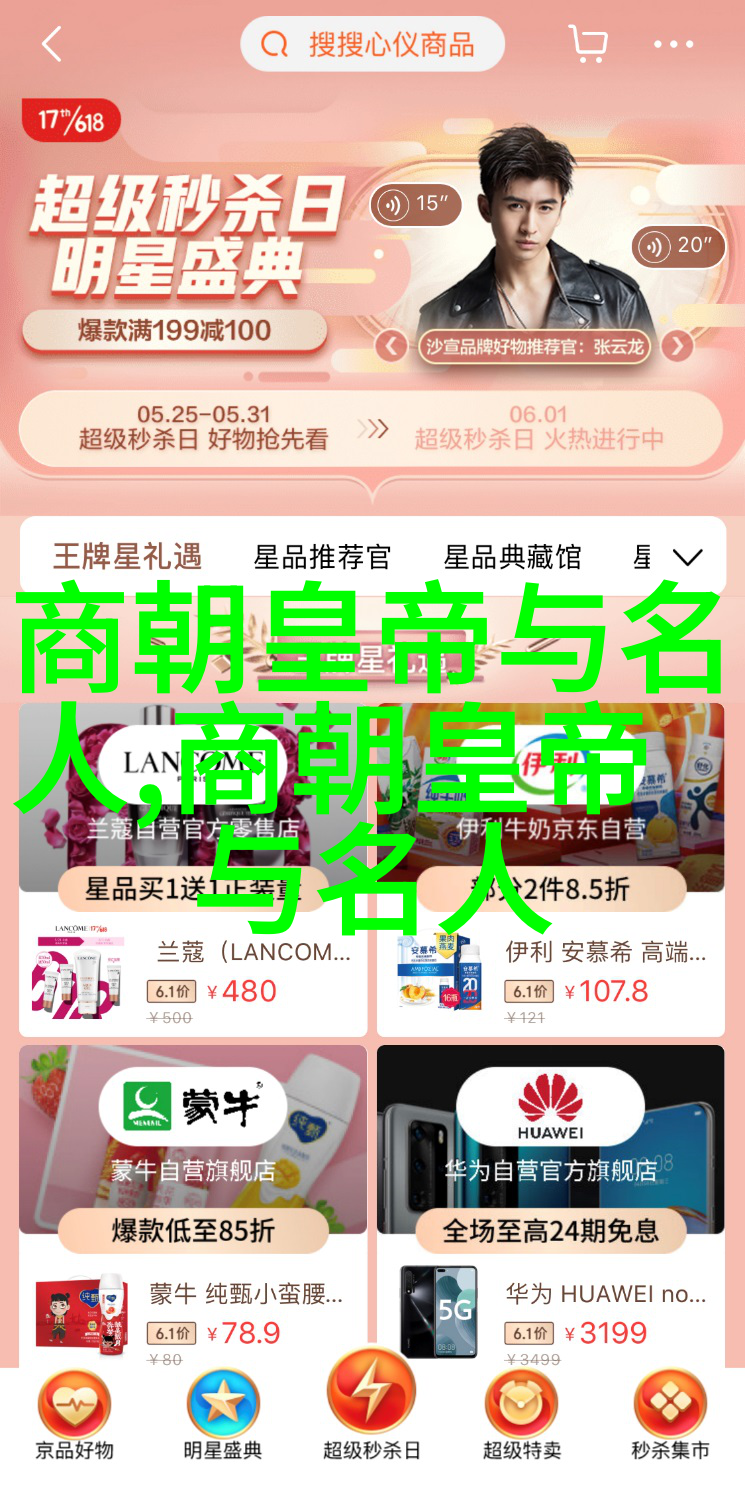Image resolution: width=745 pixels, height=1487 pixels.
Task: Play the 20 second audio clip
Action: 677,246
